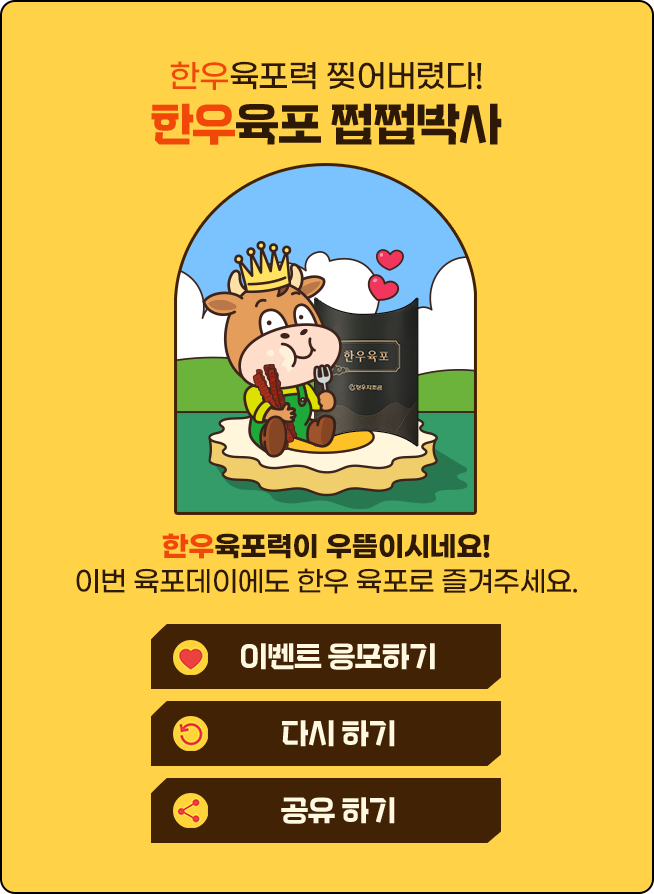
Task: Tap the 이벤트 응모하기 button
Action: pos(326,657)
